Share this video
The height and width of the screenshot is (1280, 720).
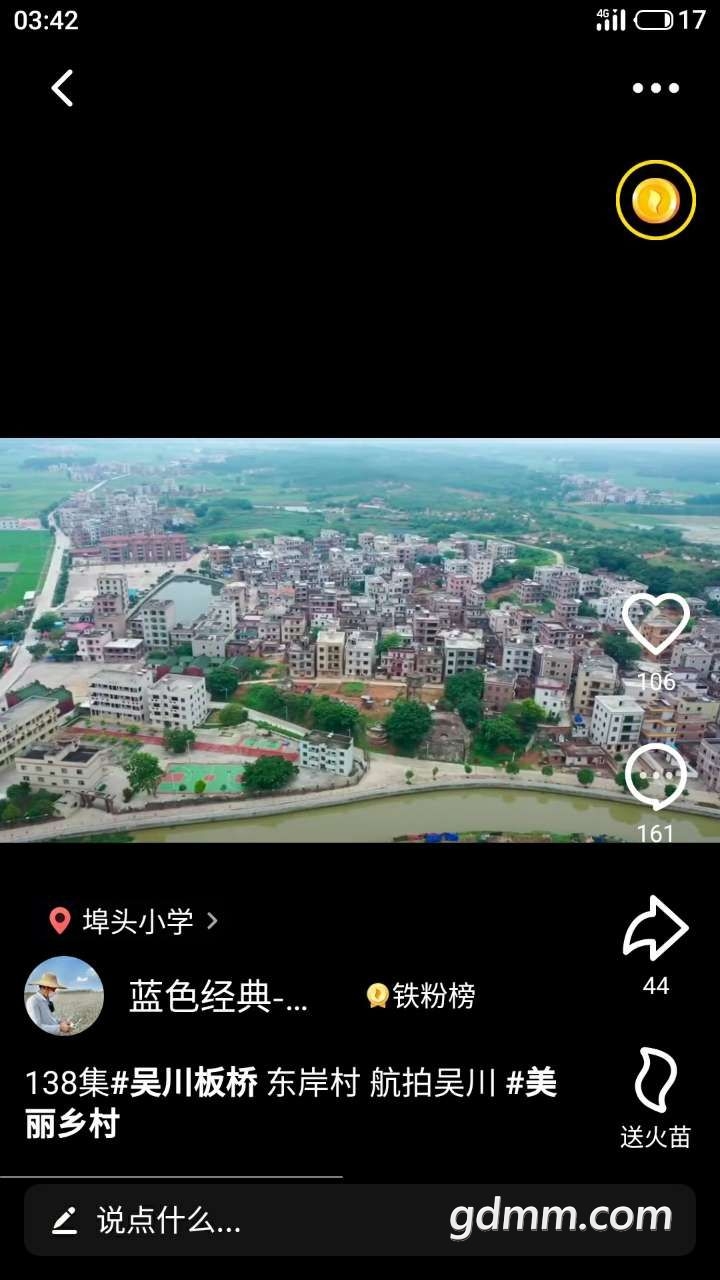tap(656, 930)
